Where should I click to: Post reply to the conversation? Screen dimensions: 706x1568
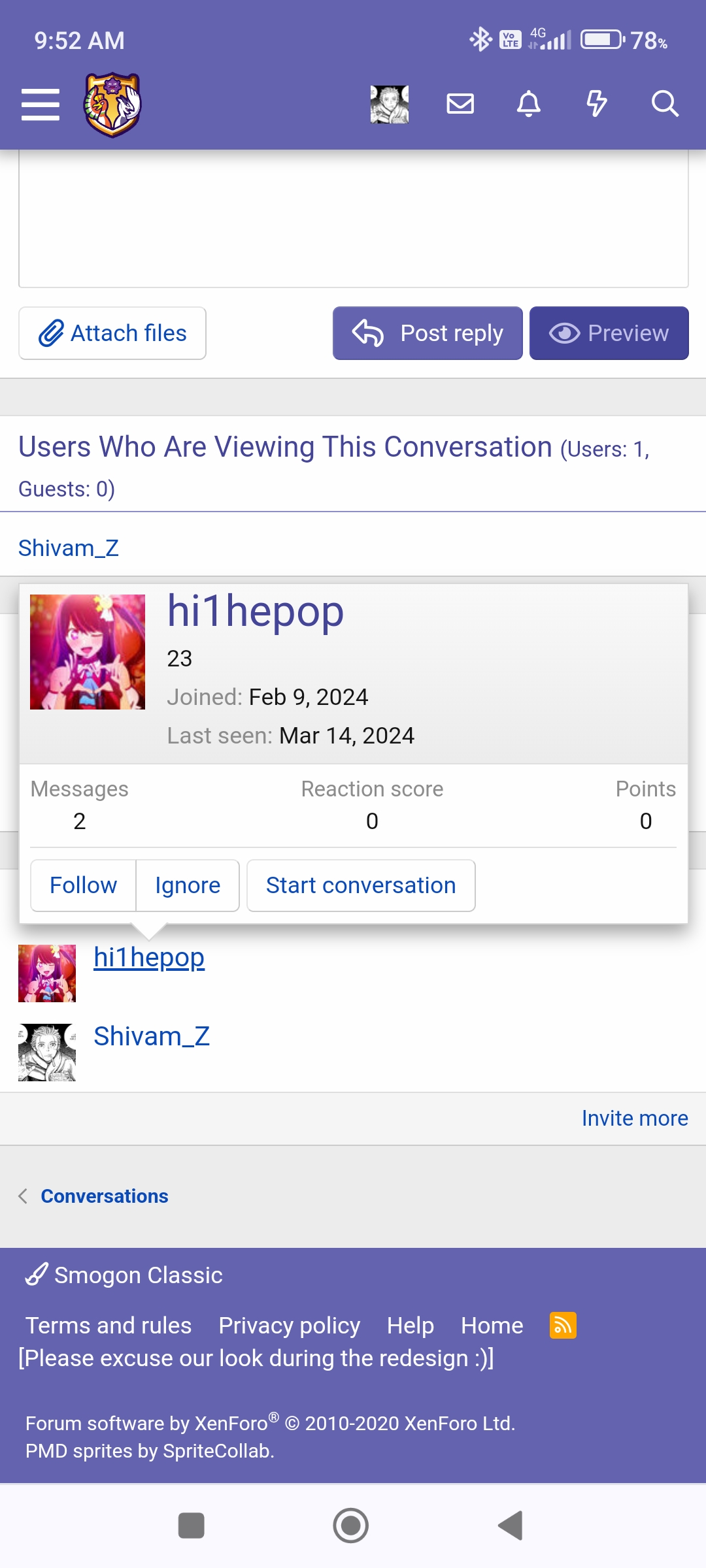tap(428, 333)
